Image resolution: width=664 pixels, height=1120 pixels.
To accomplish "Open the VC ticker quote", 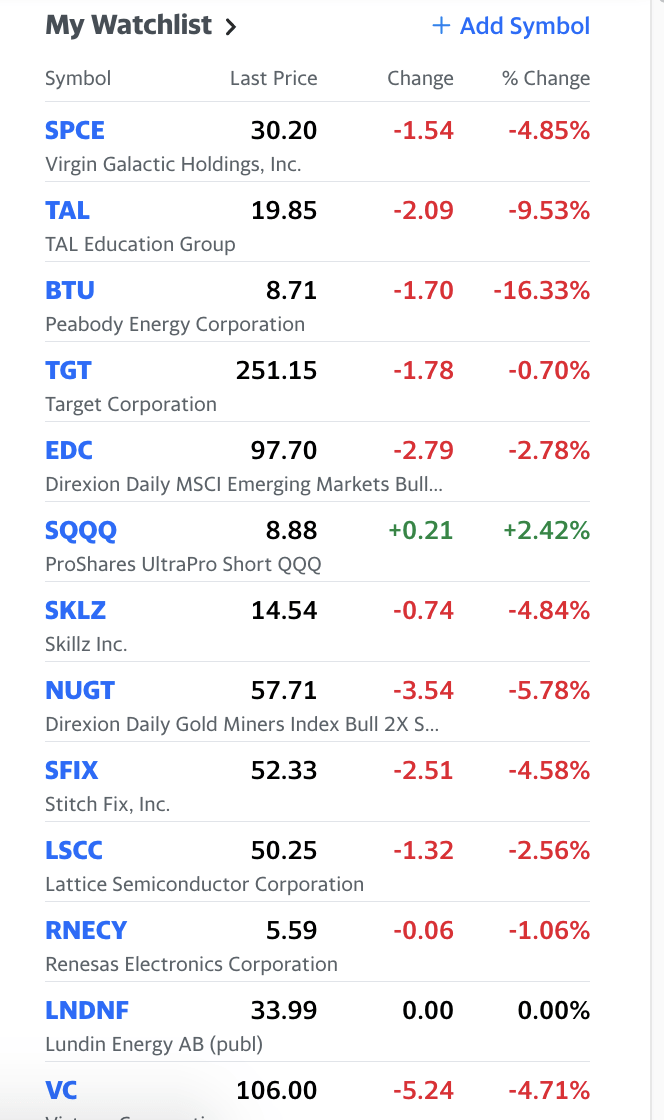I will click(x=61, y=1090).
